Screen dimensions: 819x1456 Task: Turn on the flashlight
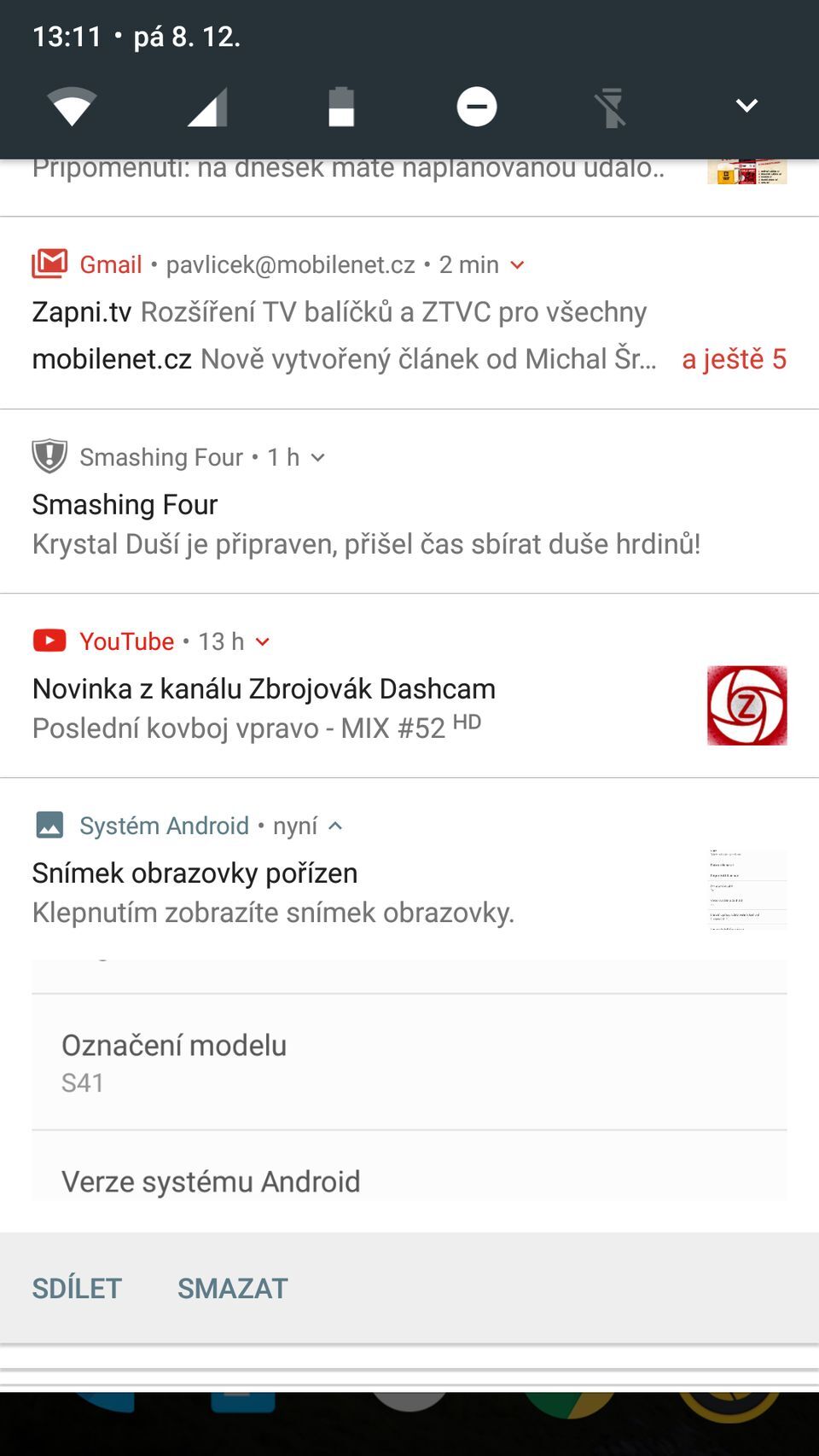[x=611, y=107]
